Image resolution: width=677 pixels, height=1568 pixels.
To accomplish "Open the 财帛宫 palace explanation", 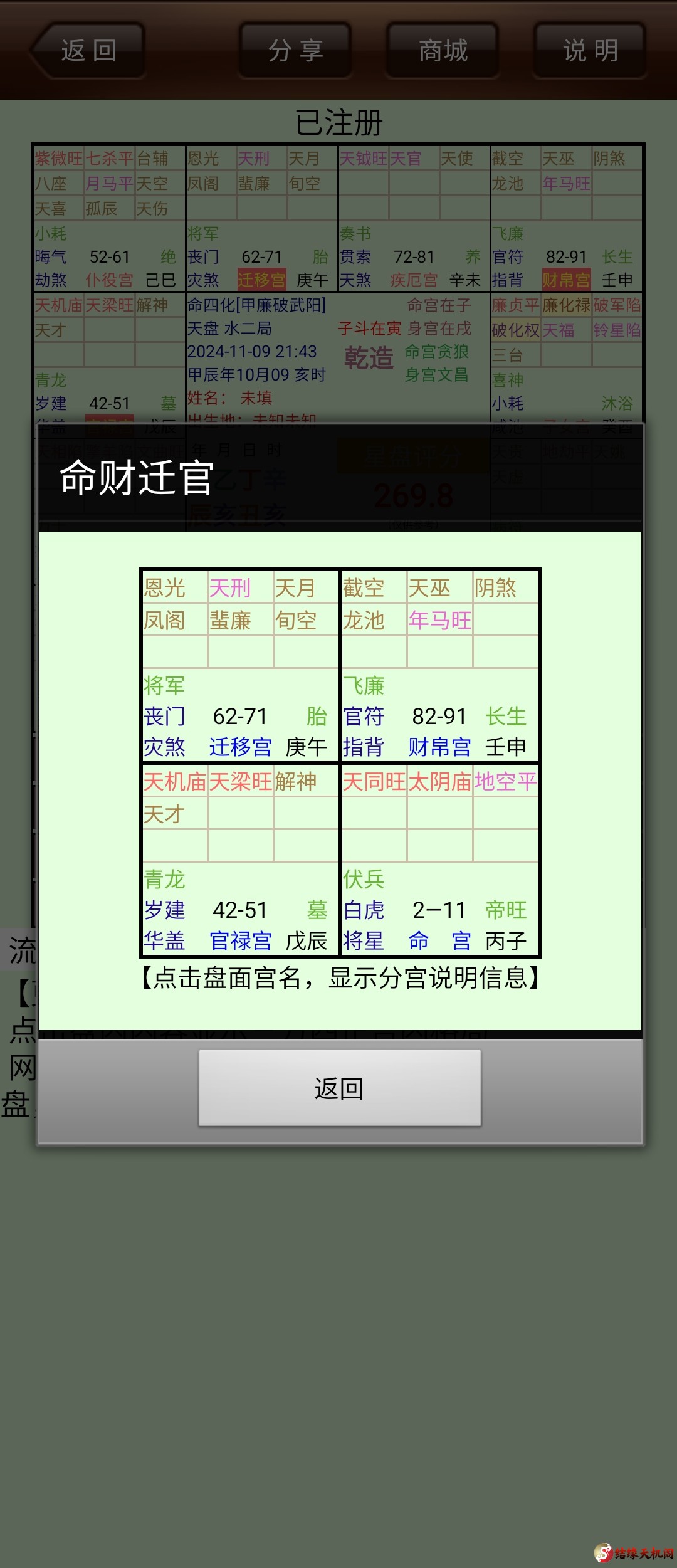I will click(439, 747).
